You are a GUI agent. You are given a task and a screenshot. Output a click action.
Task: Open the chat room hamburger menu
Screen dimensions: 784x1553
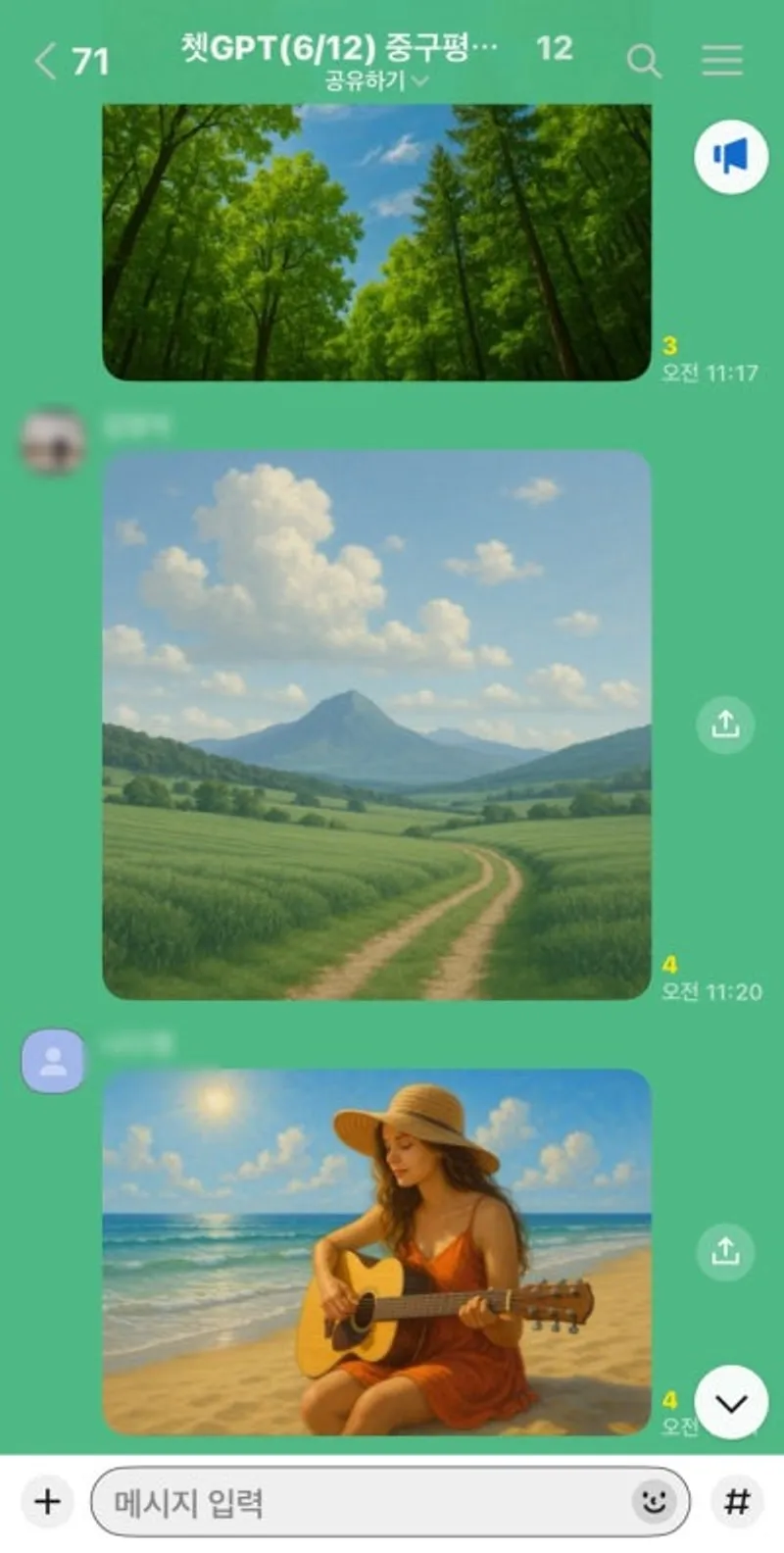tap(722, 61)
